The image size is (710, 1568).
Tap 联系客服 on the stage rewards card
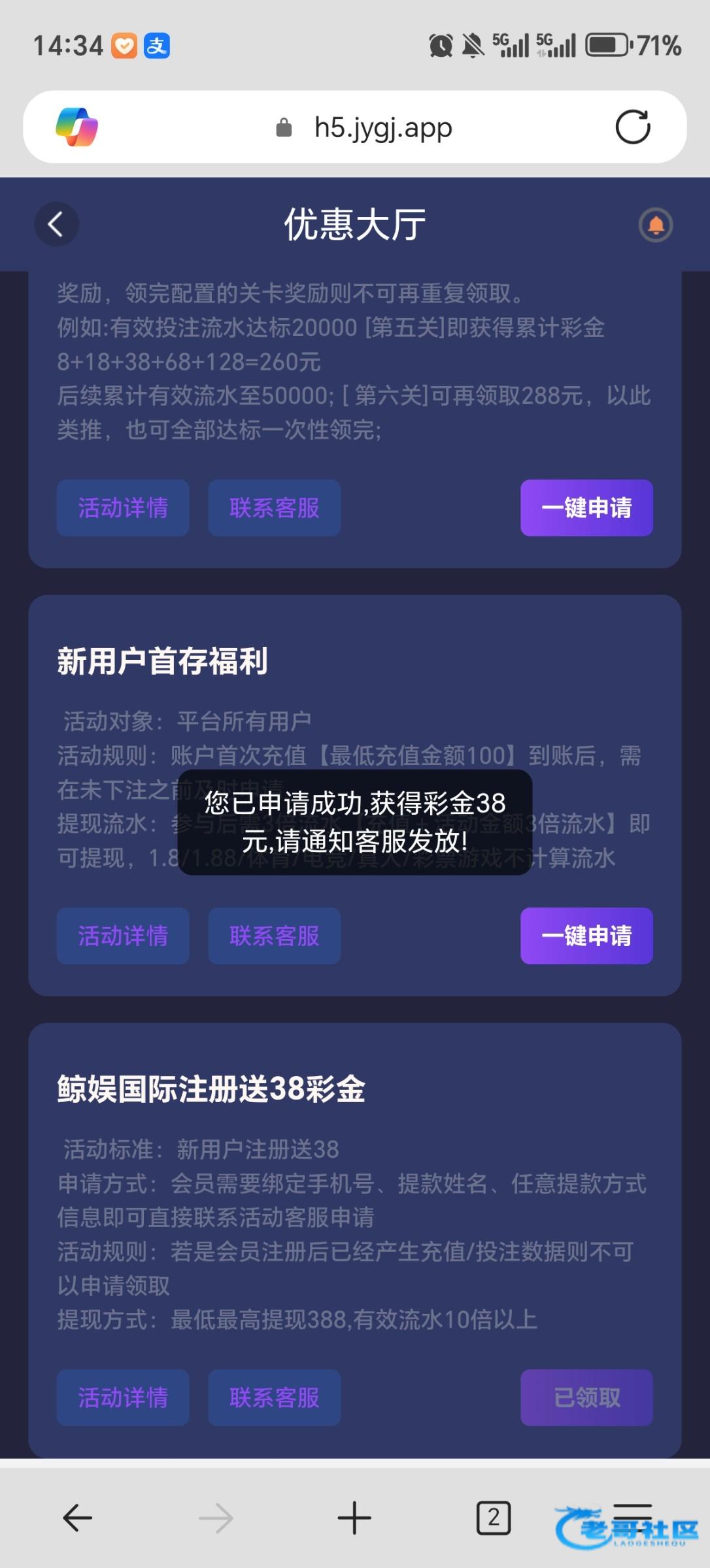[274, 508]
